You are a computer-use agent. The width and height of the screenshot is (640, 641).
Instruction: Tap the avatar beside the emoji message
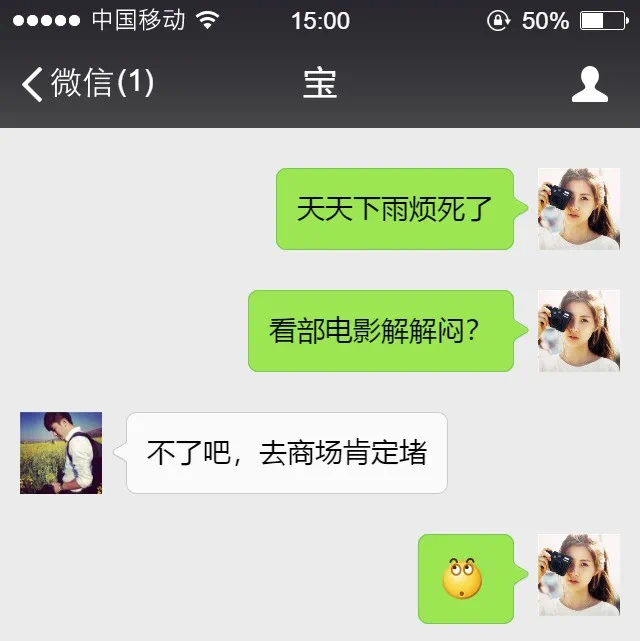click(x=579, y=575)
